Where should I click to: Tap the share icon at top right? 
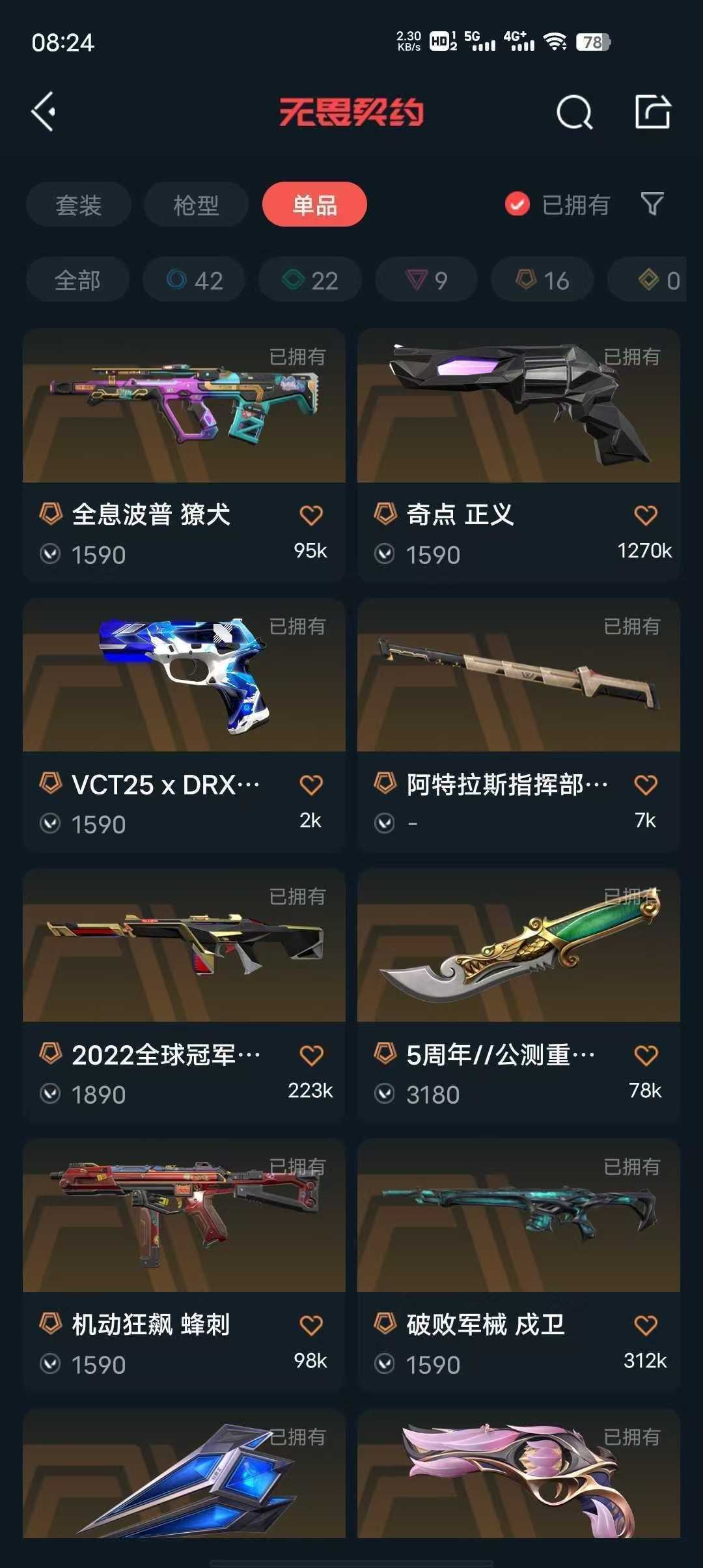[x=654, y=111]
